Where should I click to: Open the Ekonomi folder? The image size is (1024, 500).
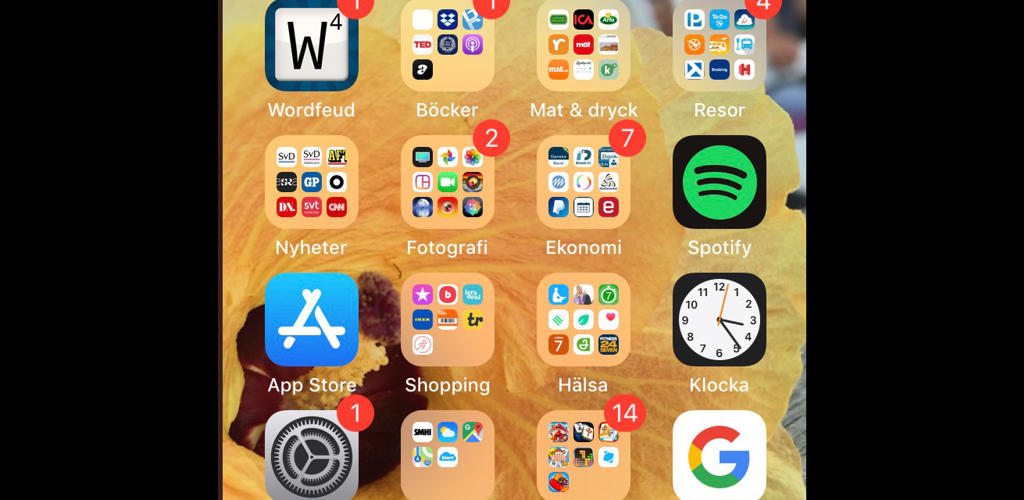pyautogui.click(x=583, y=182)
